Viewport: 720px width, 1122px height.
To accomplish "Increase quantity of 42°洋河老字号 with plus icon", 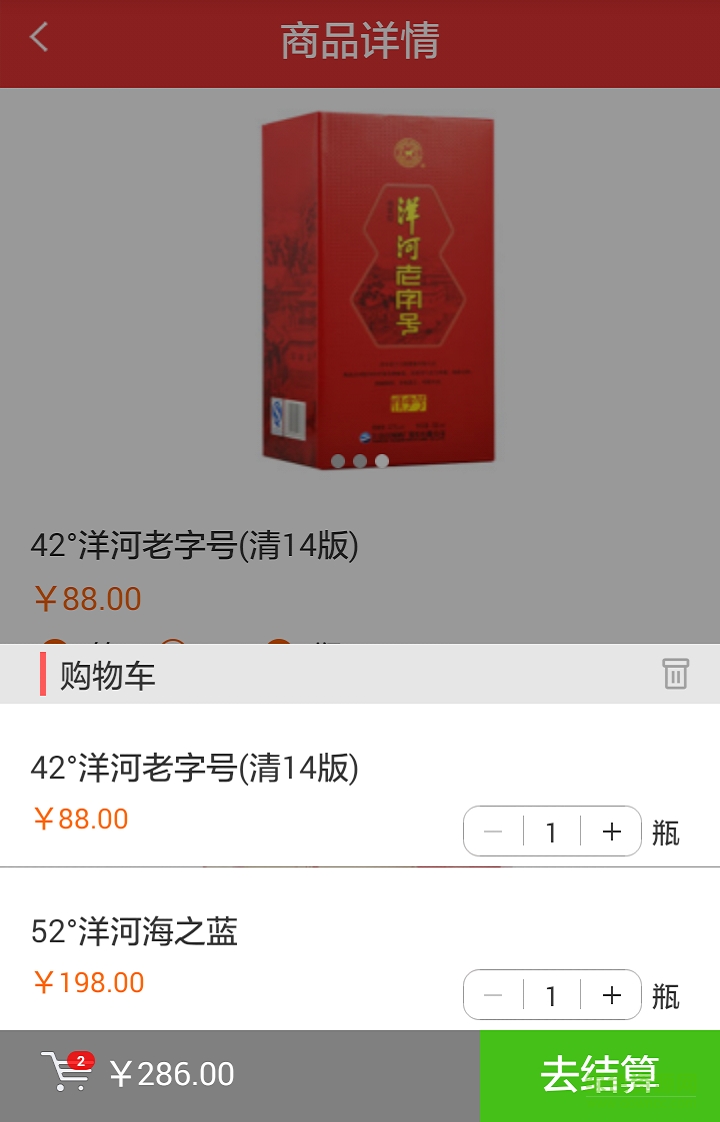I will 610,831.
